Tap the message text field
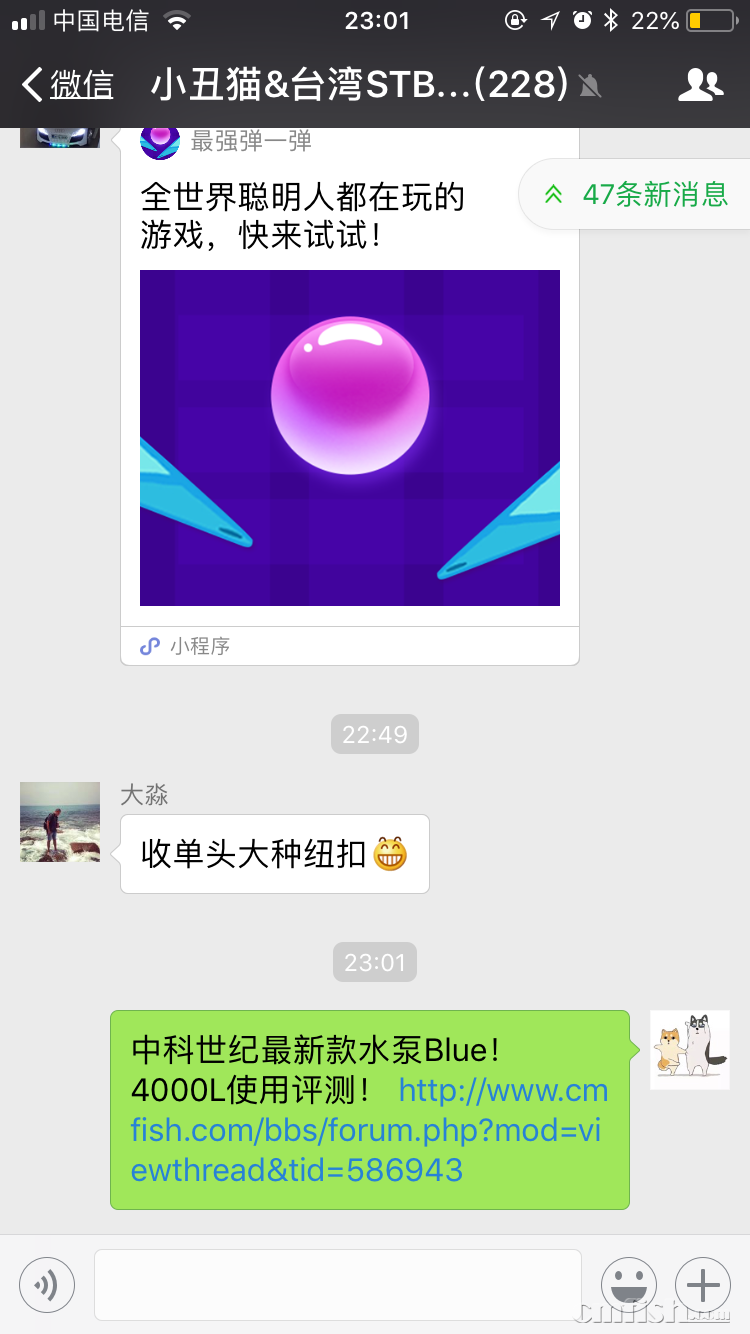Viewport: 750px width, 1334px height. click(338, 1284)
